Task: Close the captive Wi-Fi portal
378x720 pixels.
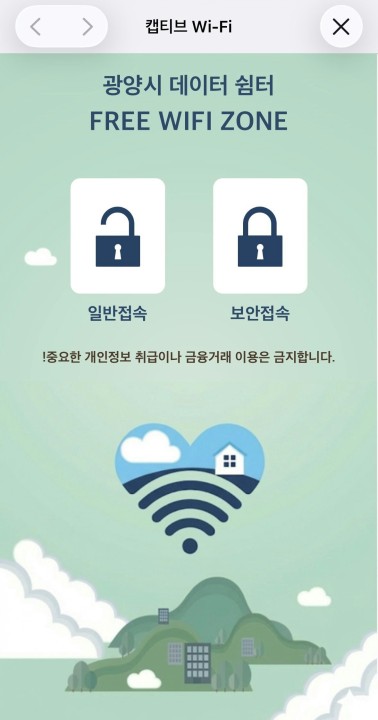Action: (x=341, y=27)
